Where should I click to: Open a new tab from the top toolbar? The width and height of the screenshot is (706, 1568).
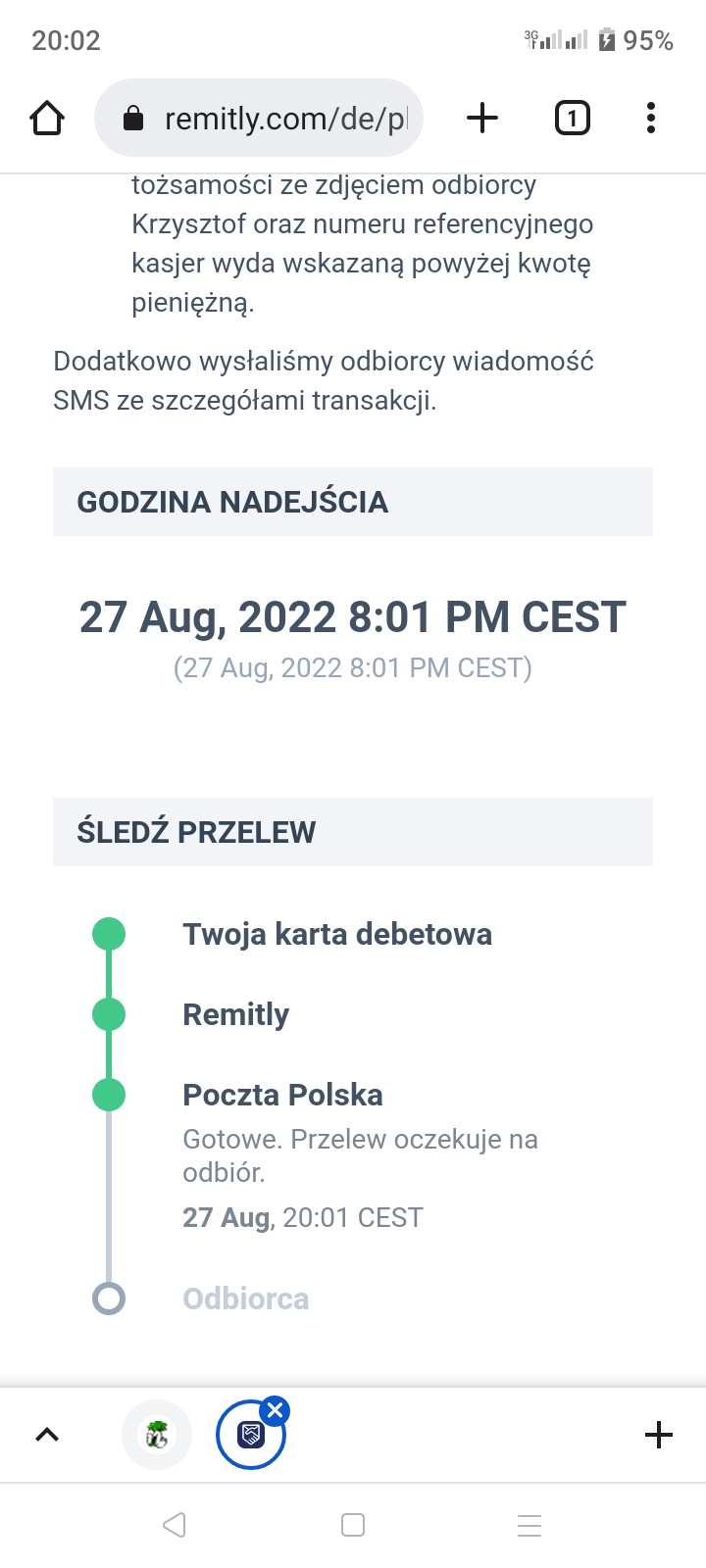[x=482, y=119]
